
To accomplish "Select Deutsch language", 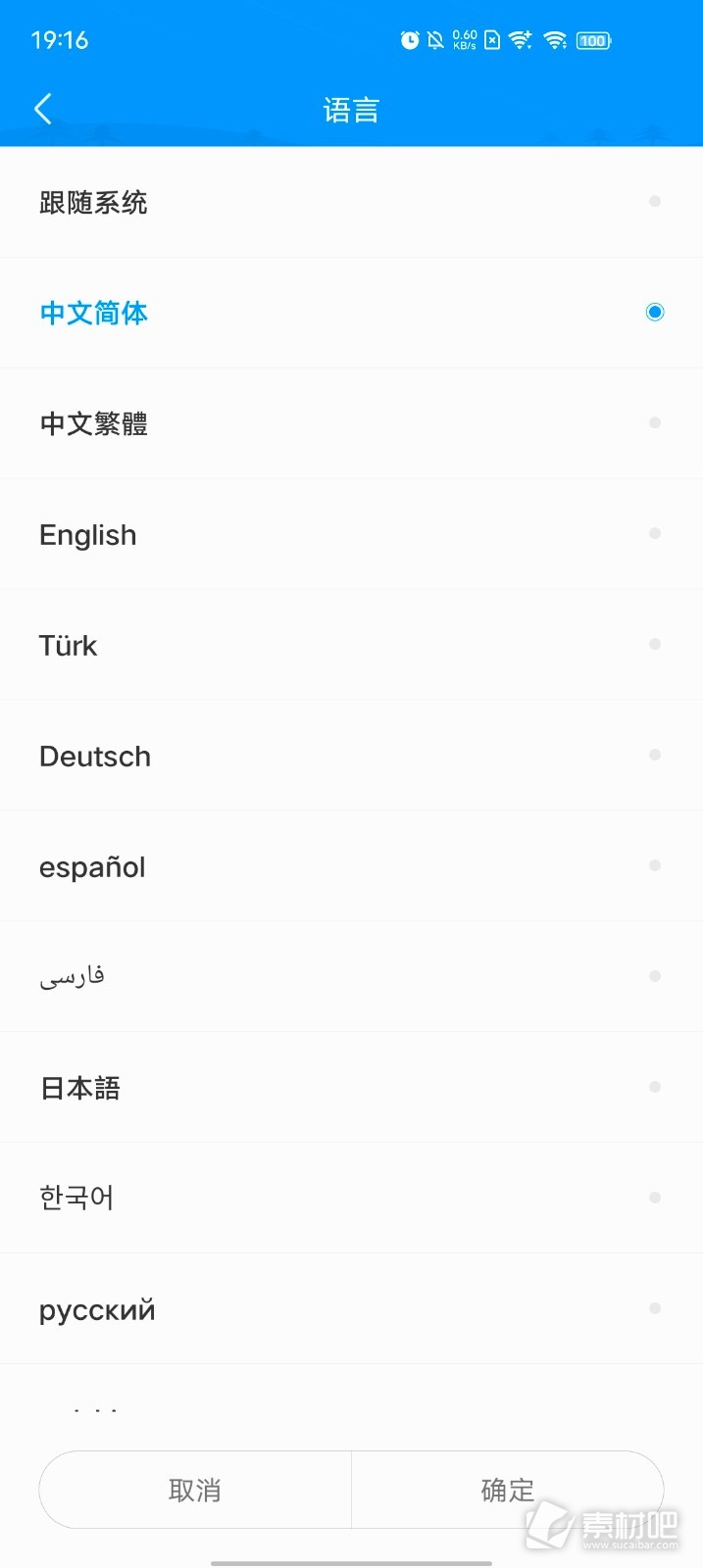I will click(351, 756).
